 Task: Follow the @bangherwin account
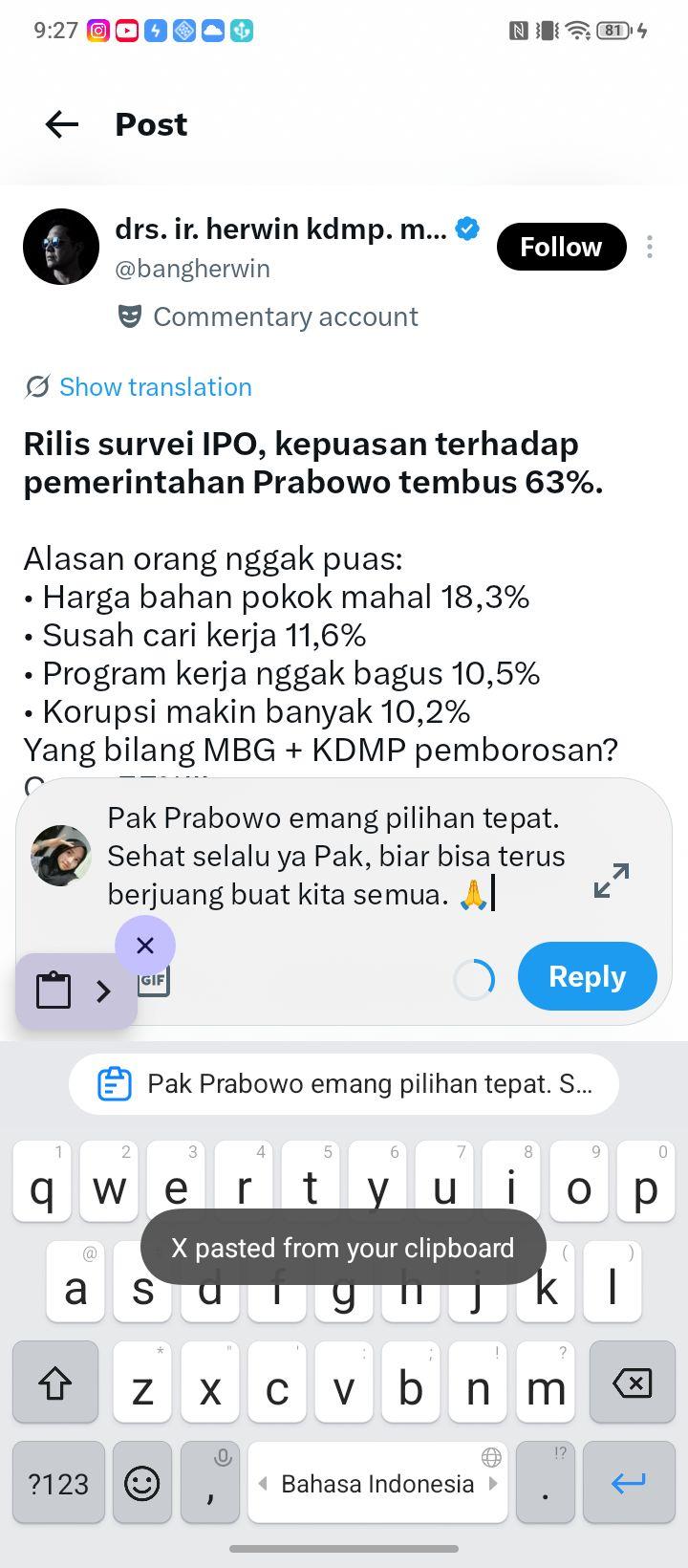tap(561, 247)
